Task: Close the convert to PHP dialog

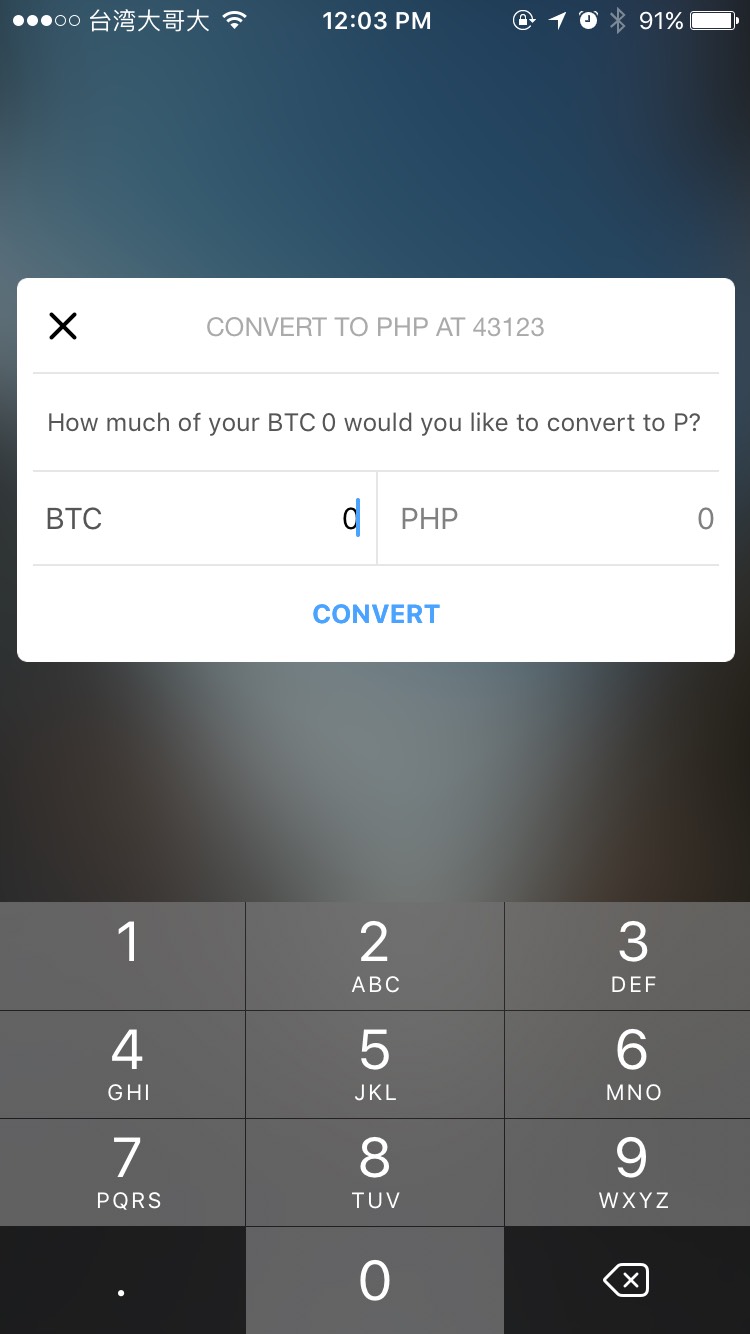Action: pos(63,326)
